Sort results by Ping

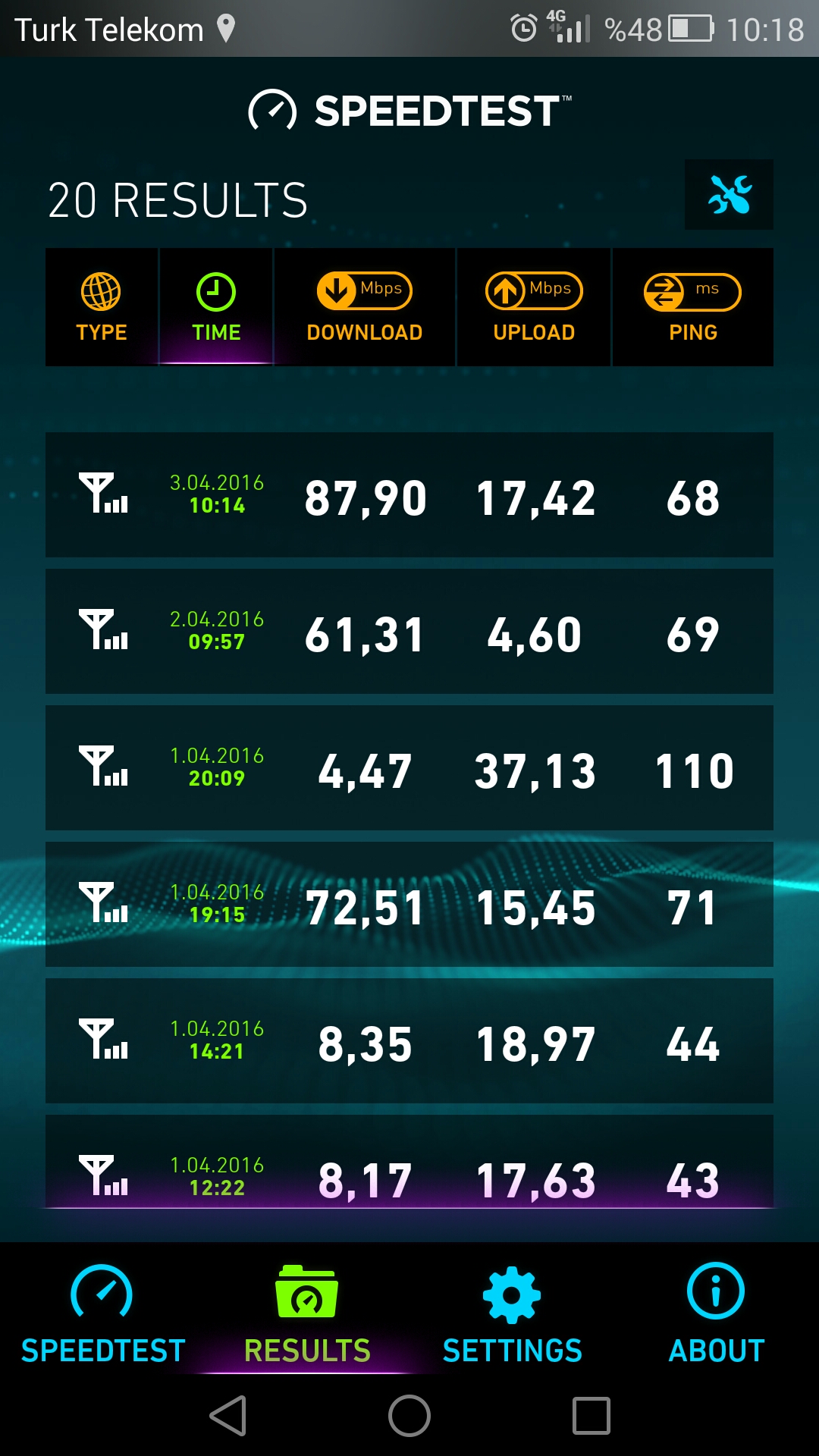pyautogui.click(x=693, y=307)
